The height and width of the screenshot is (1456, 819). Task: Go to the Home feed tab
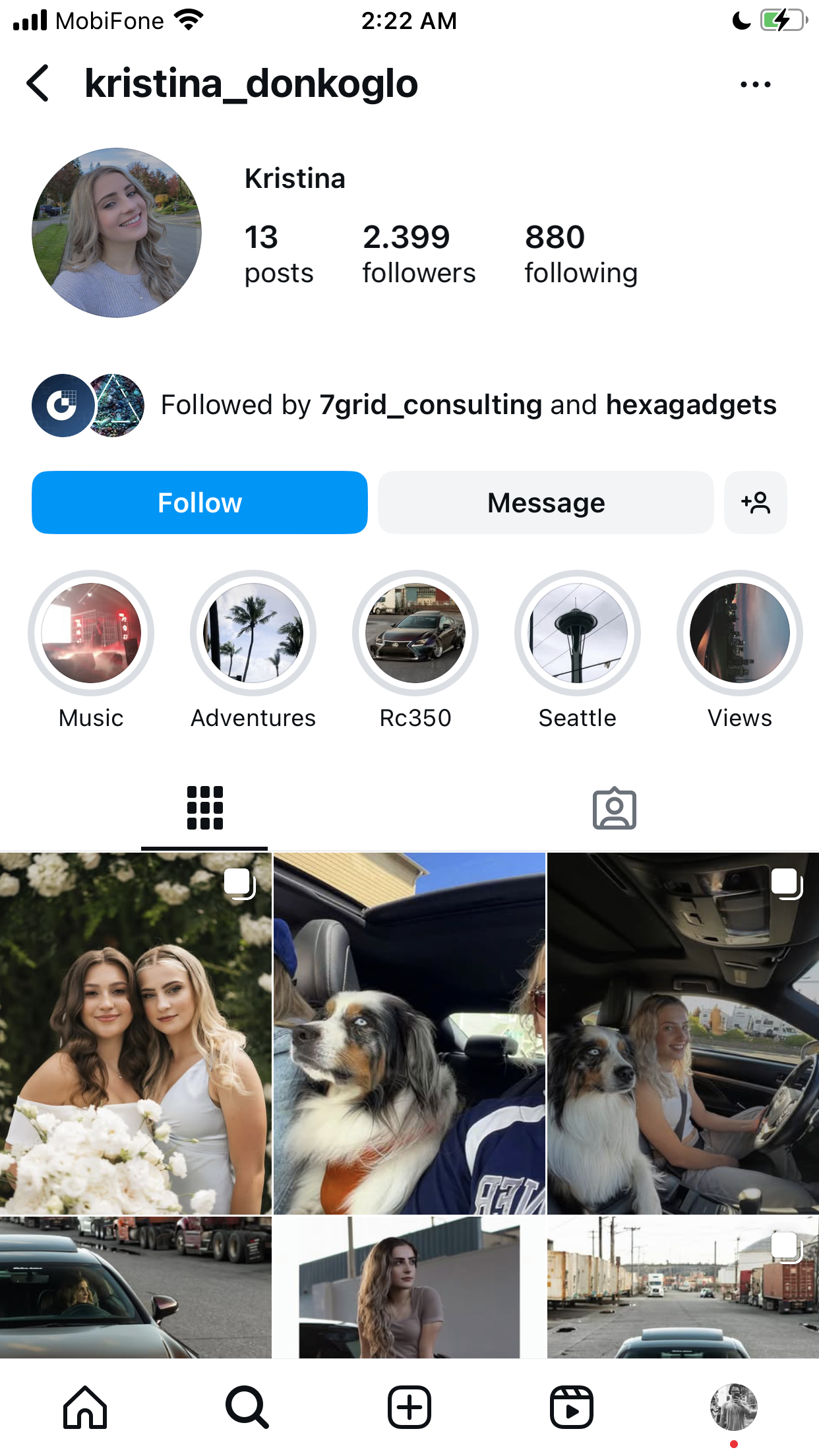(85, 1407)
